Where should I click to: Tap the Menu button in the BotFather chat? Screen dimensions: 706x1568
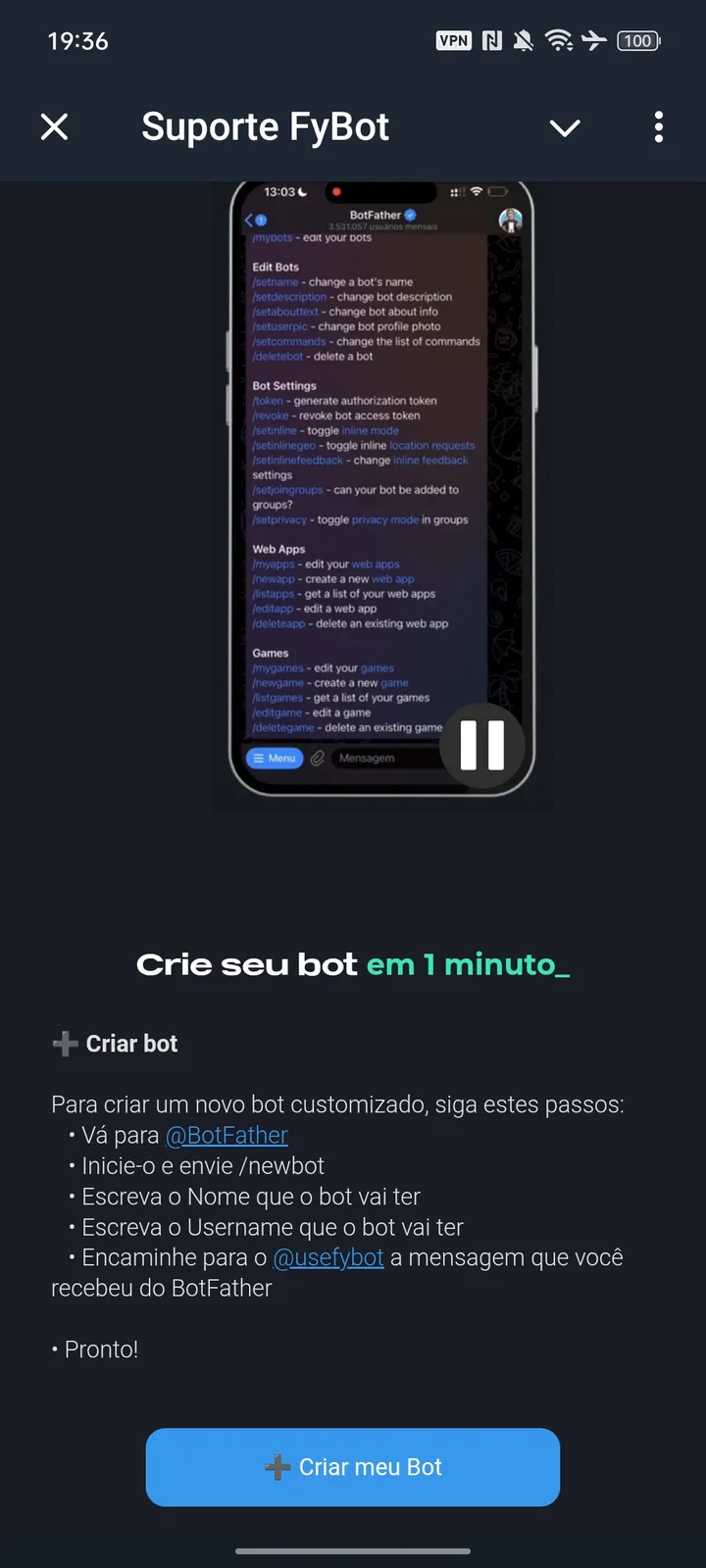click(x=274, y=757)
